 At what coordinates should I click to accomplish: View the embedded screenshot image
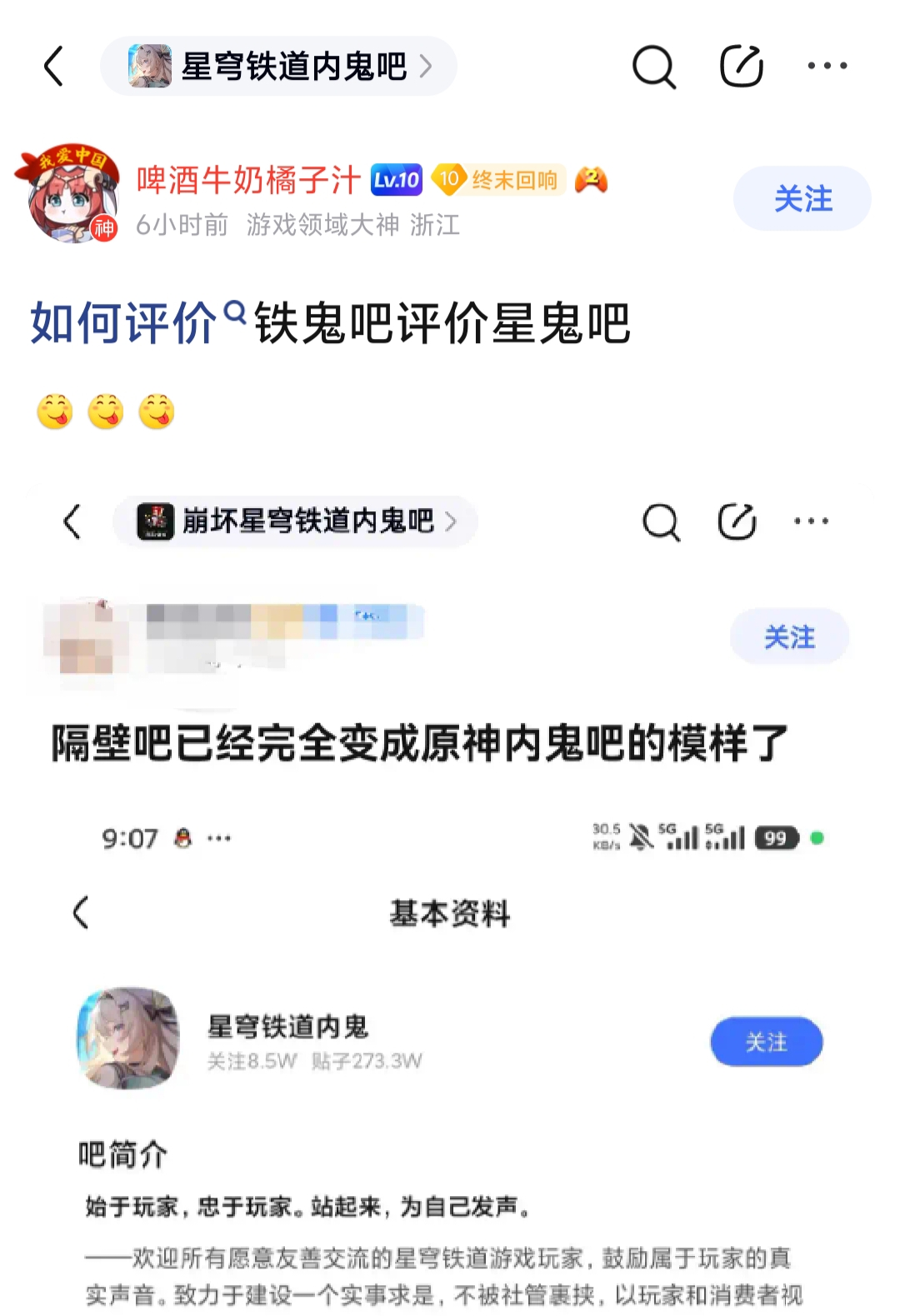[450, 891]
